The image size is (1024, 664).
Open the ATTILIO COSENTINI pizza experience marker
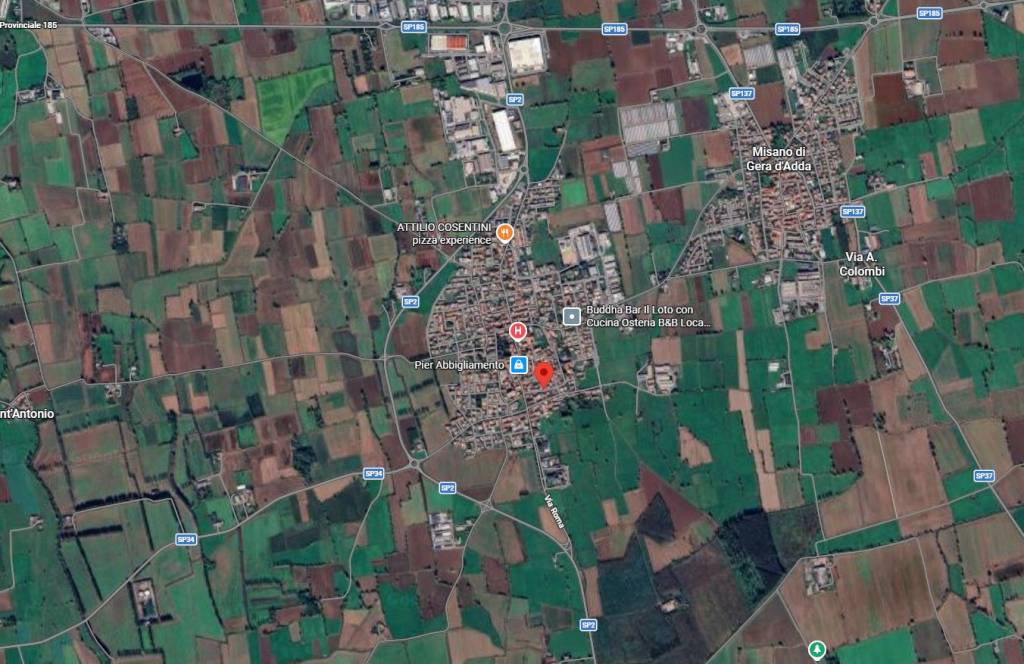coord(505,233)
